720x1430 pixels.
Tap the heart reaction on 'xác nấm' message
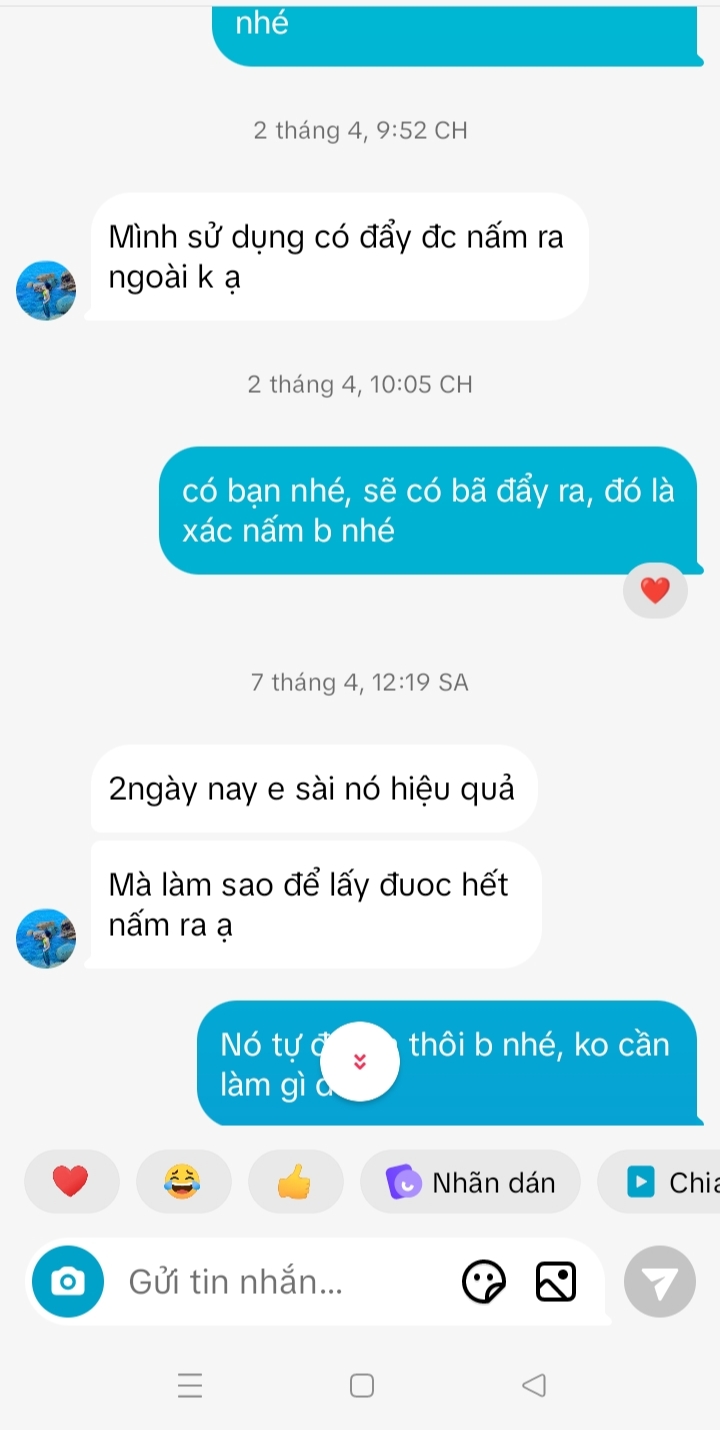click(655, 591)
